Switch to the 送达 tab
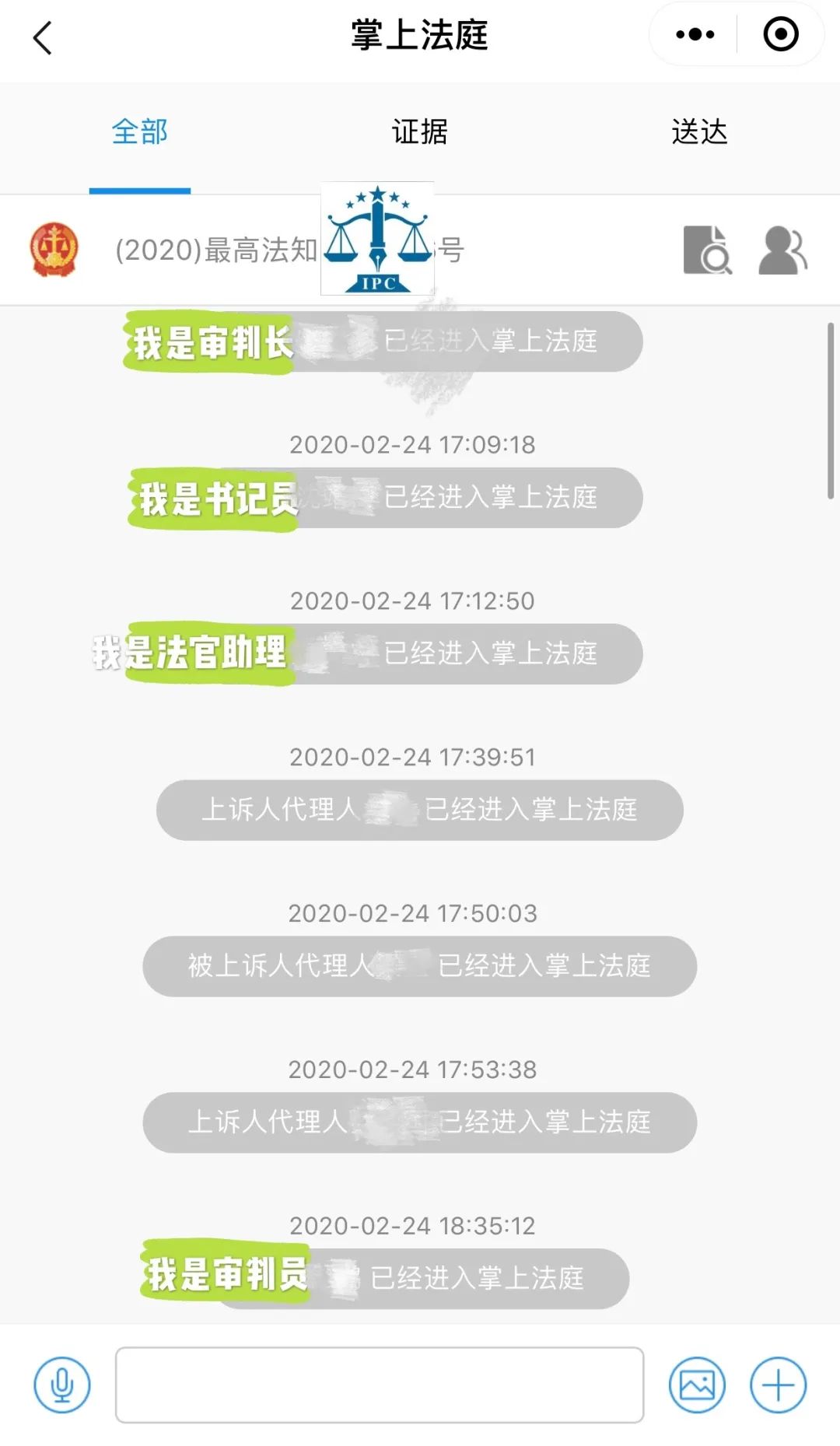 700,132
